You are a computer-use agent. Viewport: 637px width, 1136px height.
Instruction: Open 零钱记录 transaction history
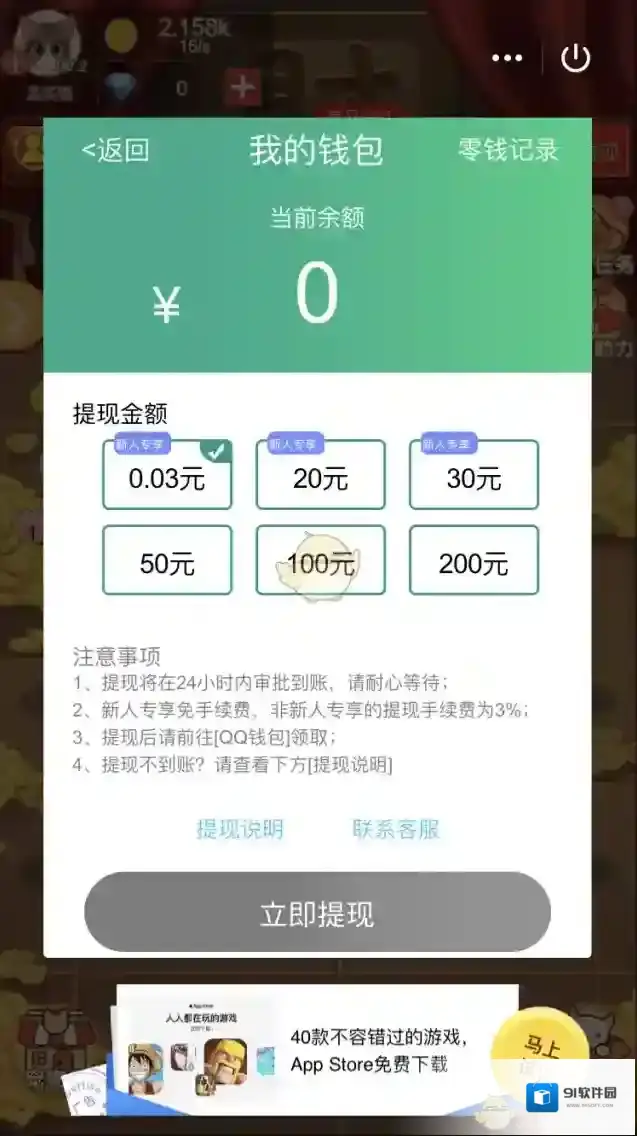pos(508,151)
